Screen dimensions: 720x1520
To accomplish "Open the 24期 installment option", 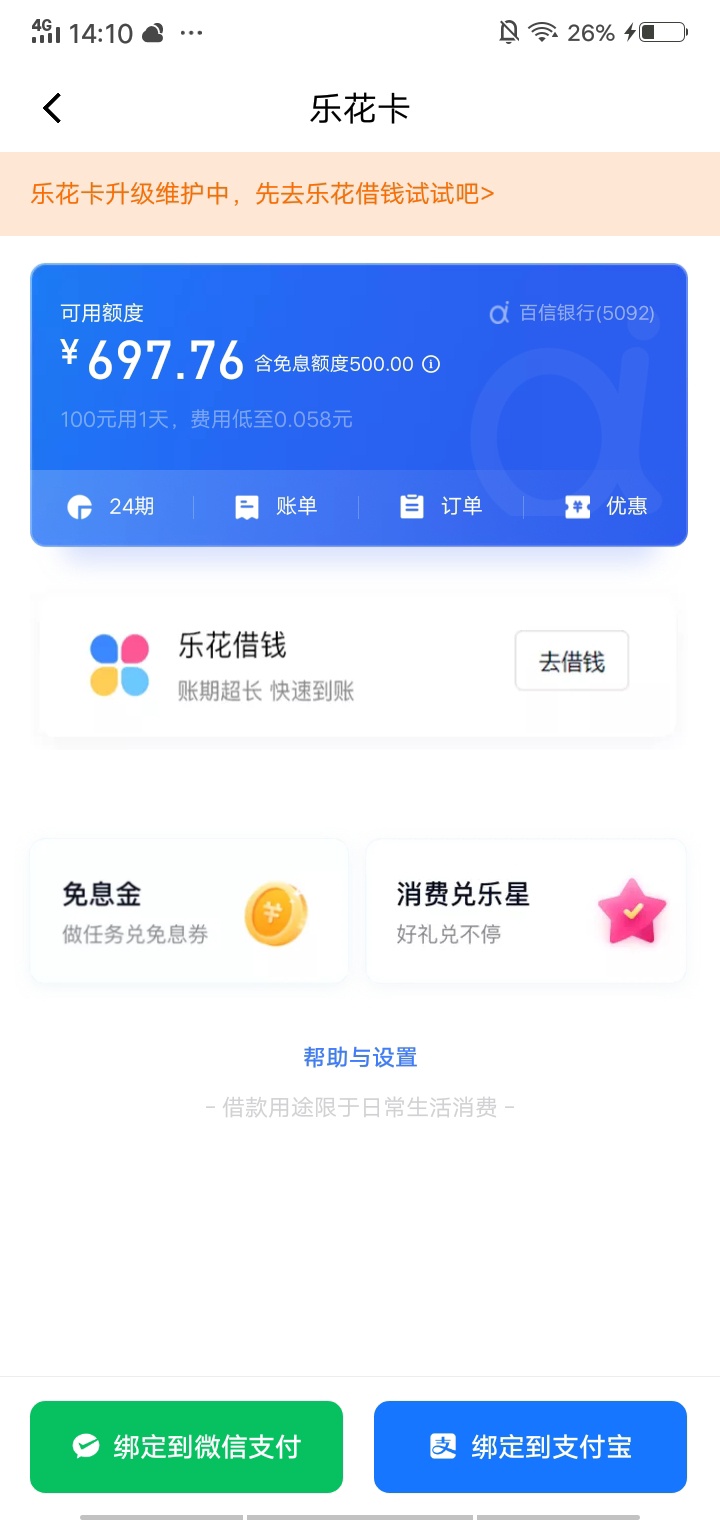I will 111,506.
